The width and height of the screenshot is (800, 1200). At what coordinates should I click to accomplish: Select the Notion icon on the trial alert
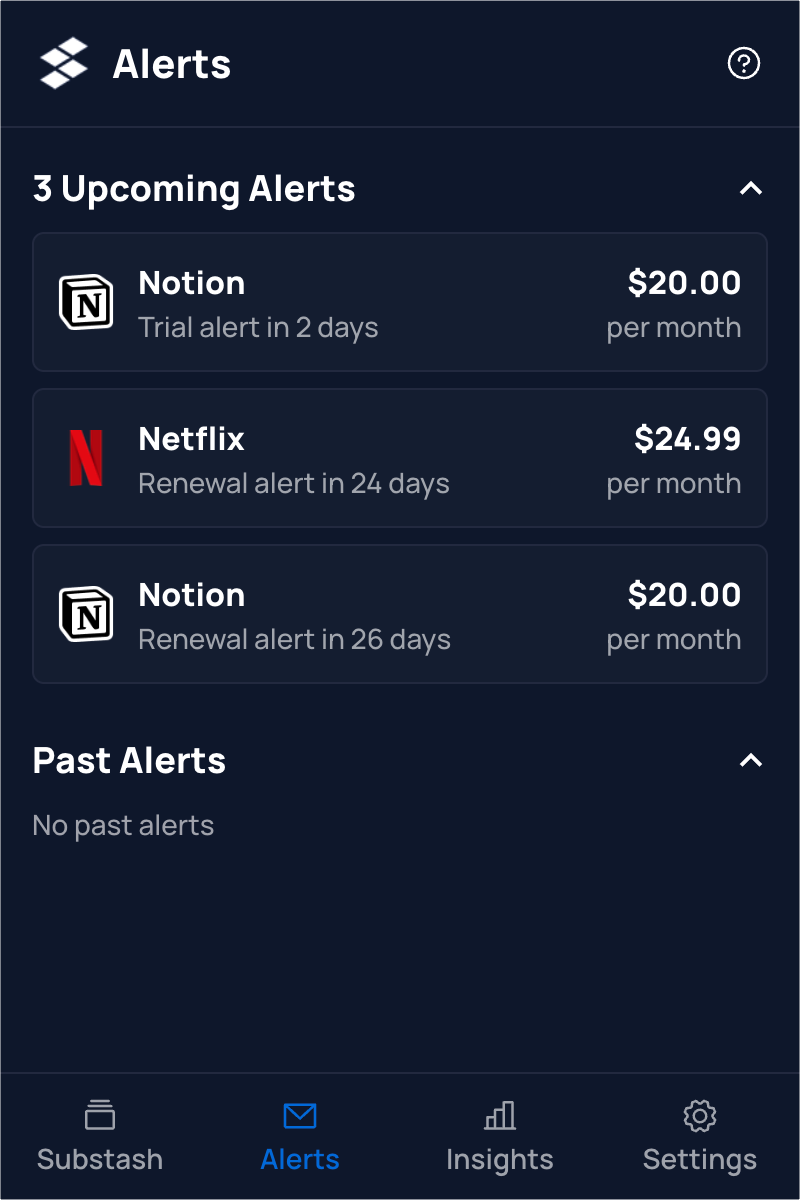(x=86, y=302)
